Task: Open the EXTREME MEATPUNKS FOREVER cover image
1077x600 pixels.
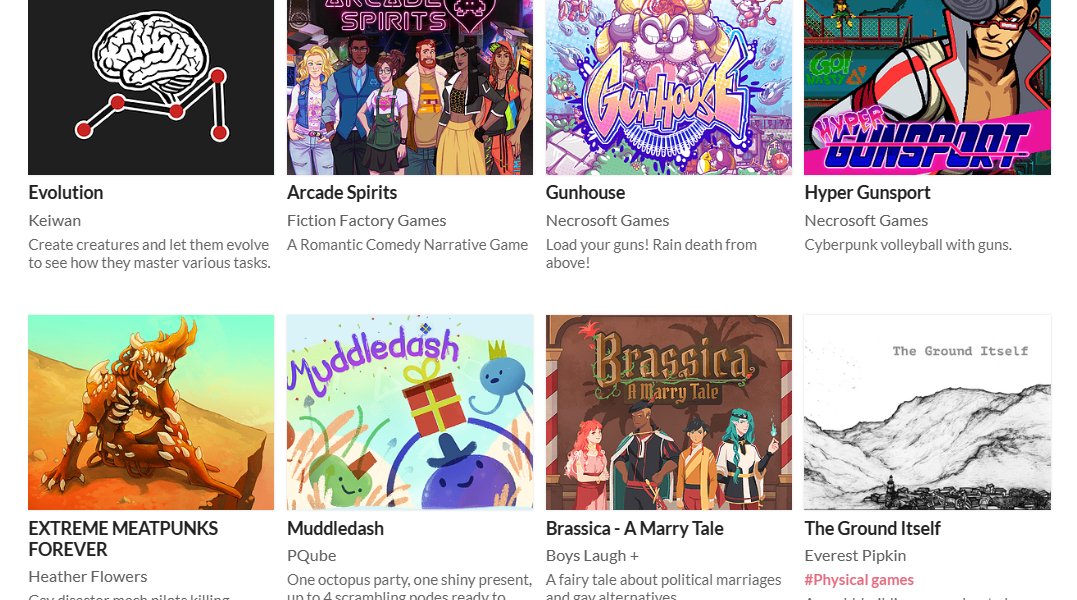Action: 150,412
